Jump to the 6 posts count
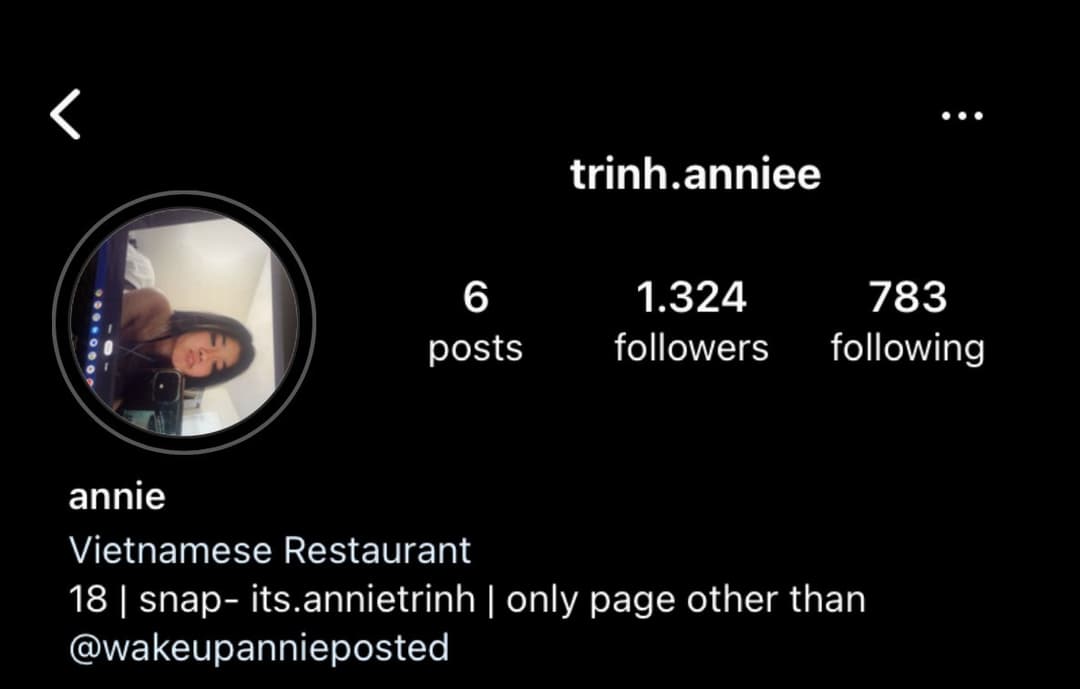This screenshot has width=1080, height=689. (x=475, y=321)
